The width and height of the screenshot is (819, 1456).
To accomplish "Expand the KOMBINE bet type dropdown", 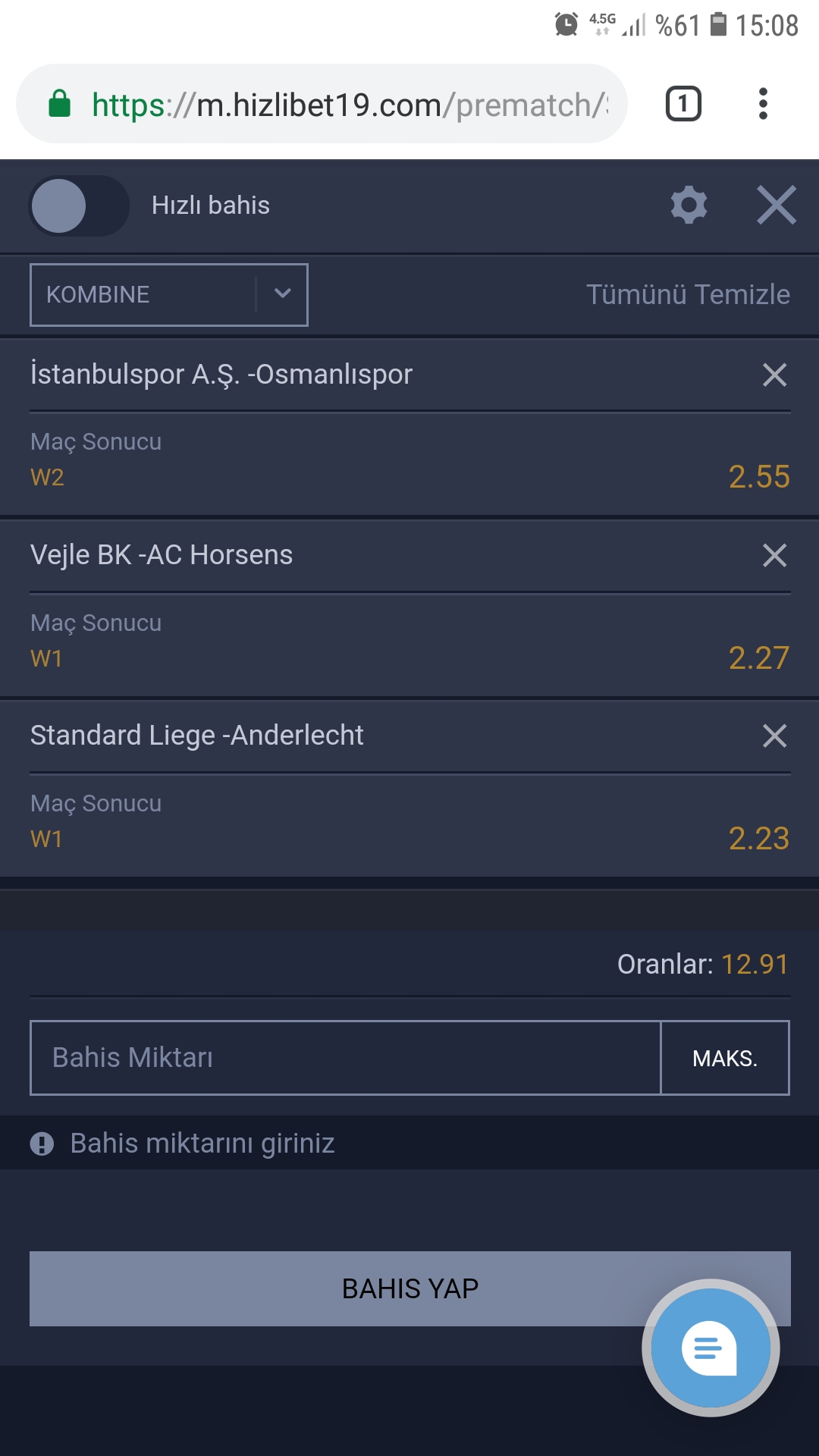I will pyautogui.click(x=169, y=295).
